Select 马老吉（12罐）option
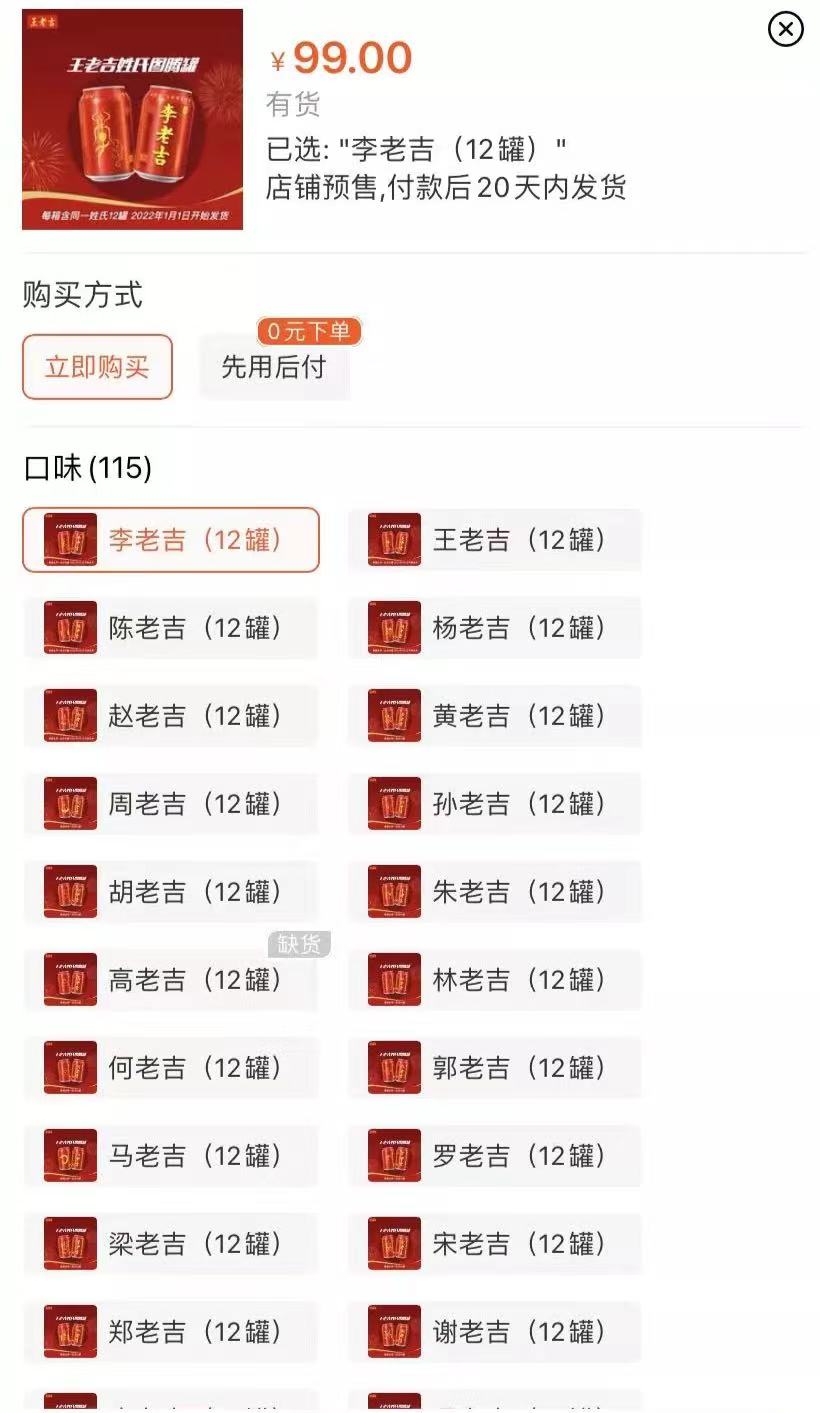820x1413 pixels. point(170,1156)
